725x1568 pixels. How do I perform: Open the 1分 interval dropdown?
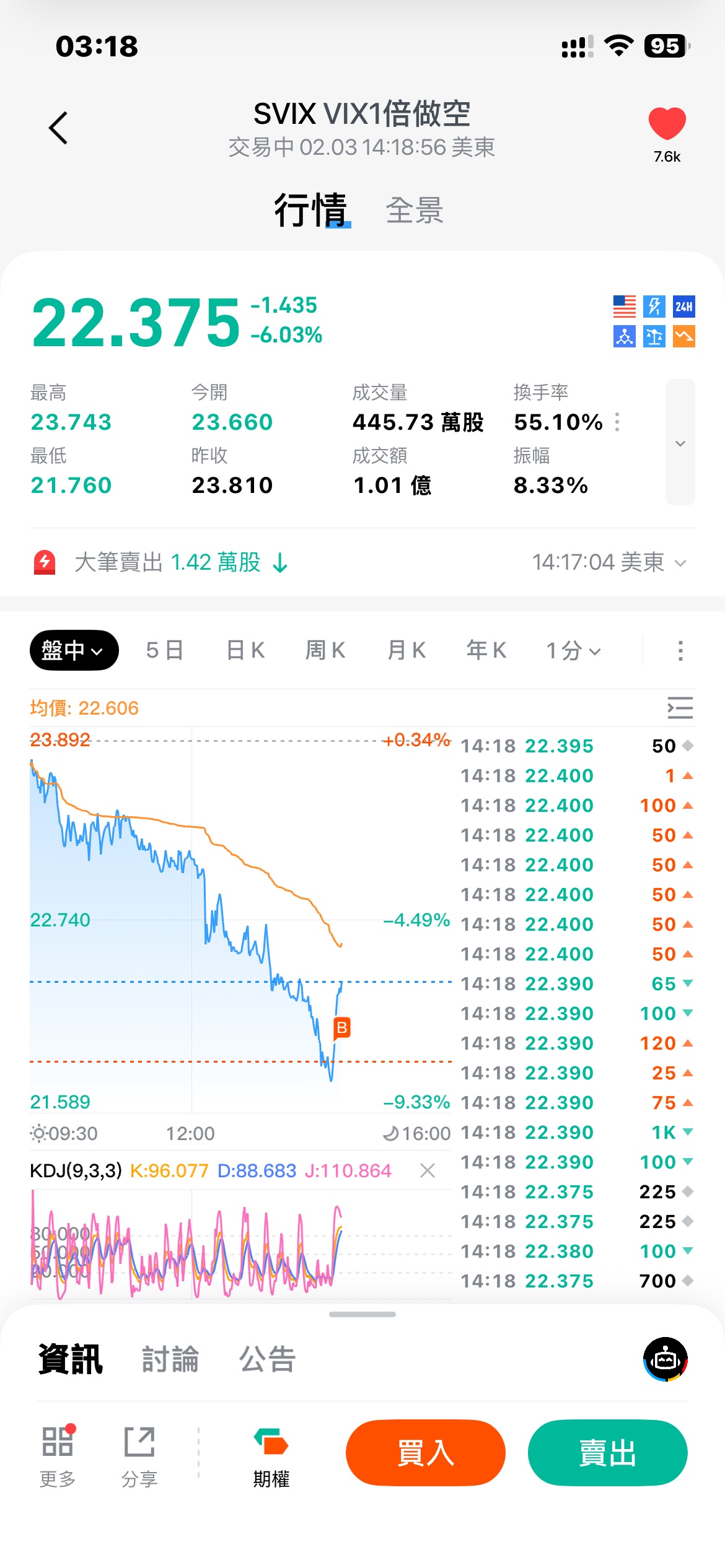point(573,650)
